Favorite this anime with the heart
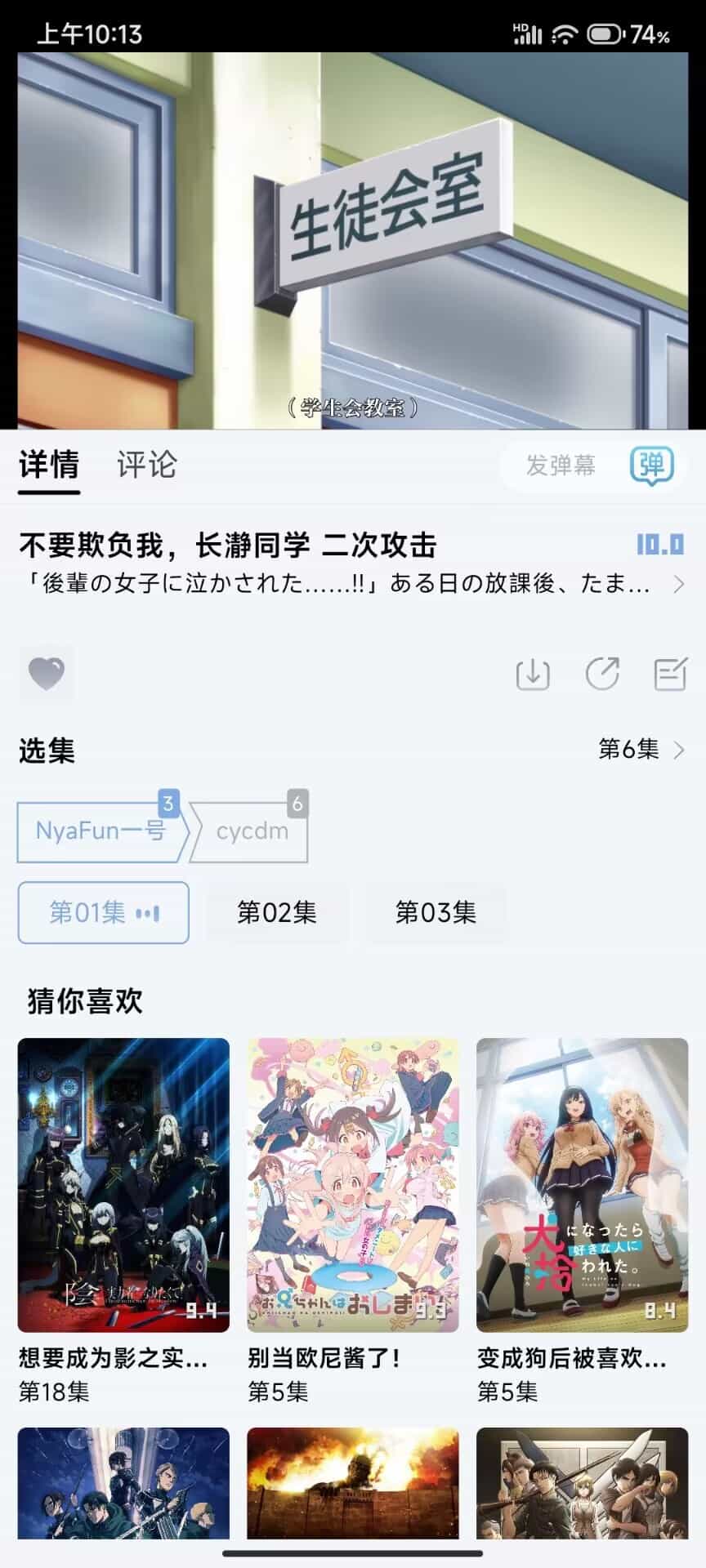The width and height of the screenshot is (706, 1568). [47, 674]
